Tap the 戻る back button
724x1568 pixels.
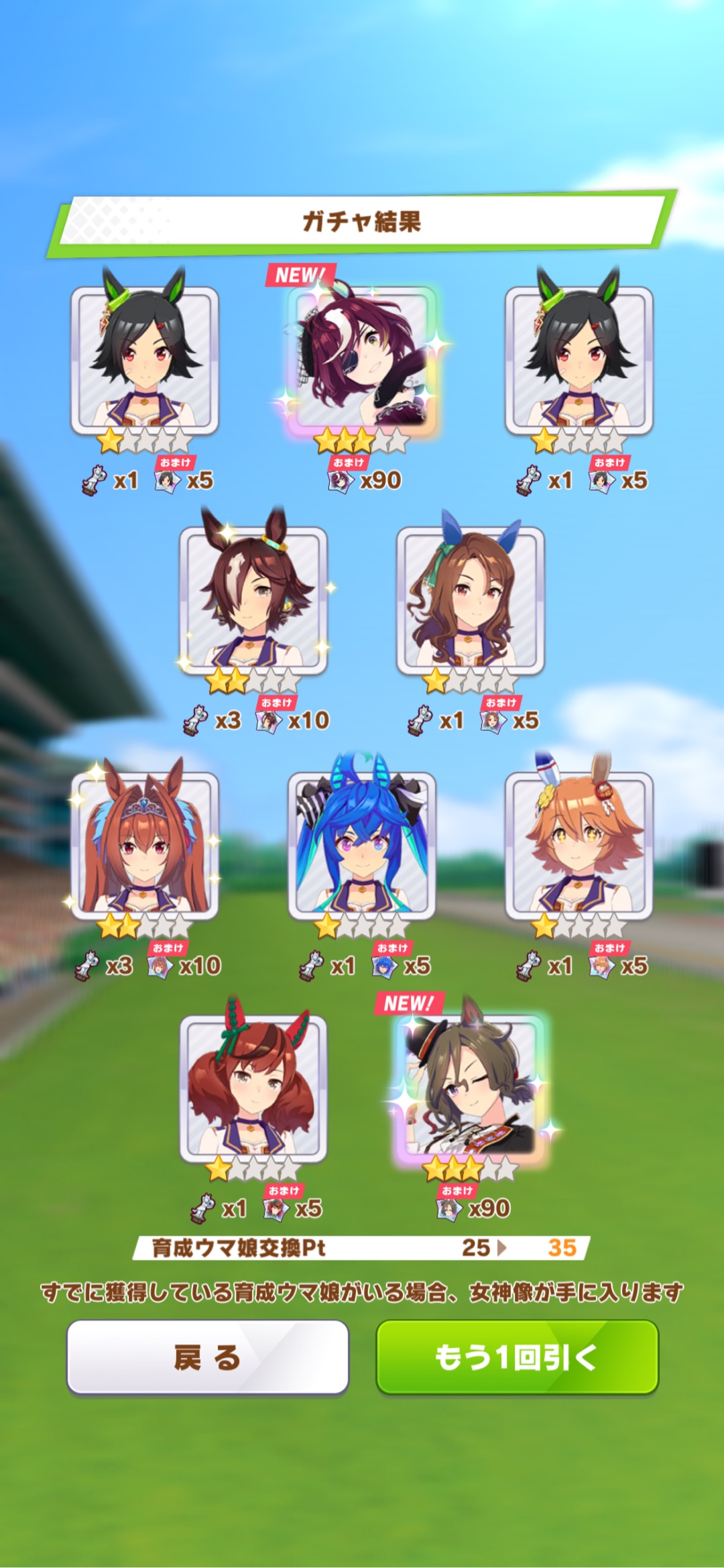(x=207, y=1357)
